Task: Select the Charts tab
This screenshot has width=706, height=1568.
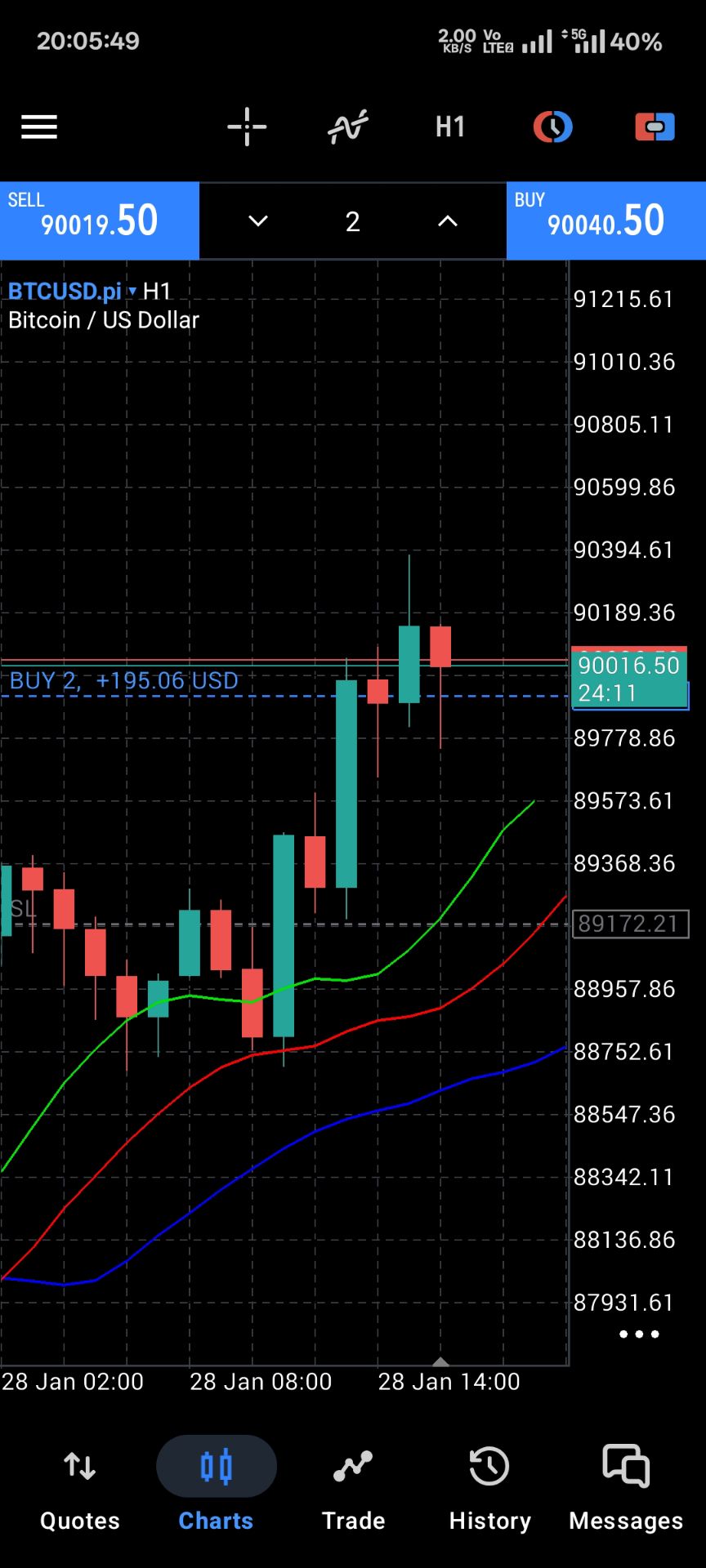Action: pos(217,1490)
